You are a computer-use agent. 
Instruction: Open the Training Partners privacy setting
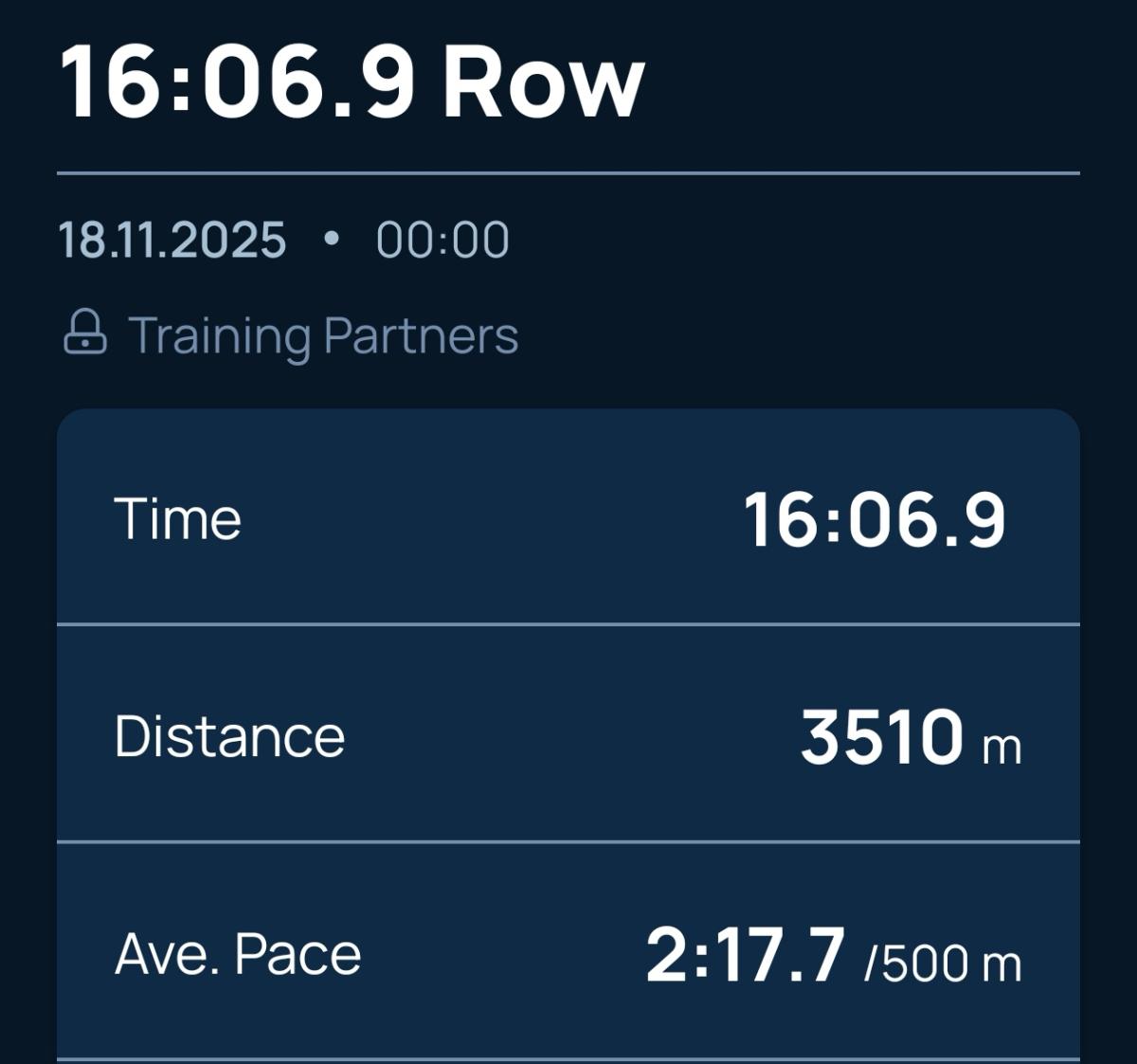pos(291,335)
